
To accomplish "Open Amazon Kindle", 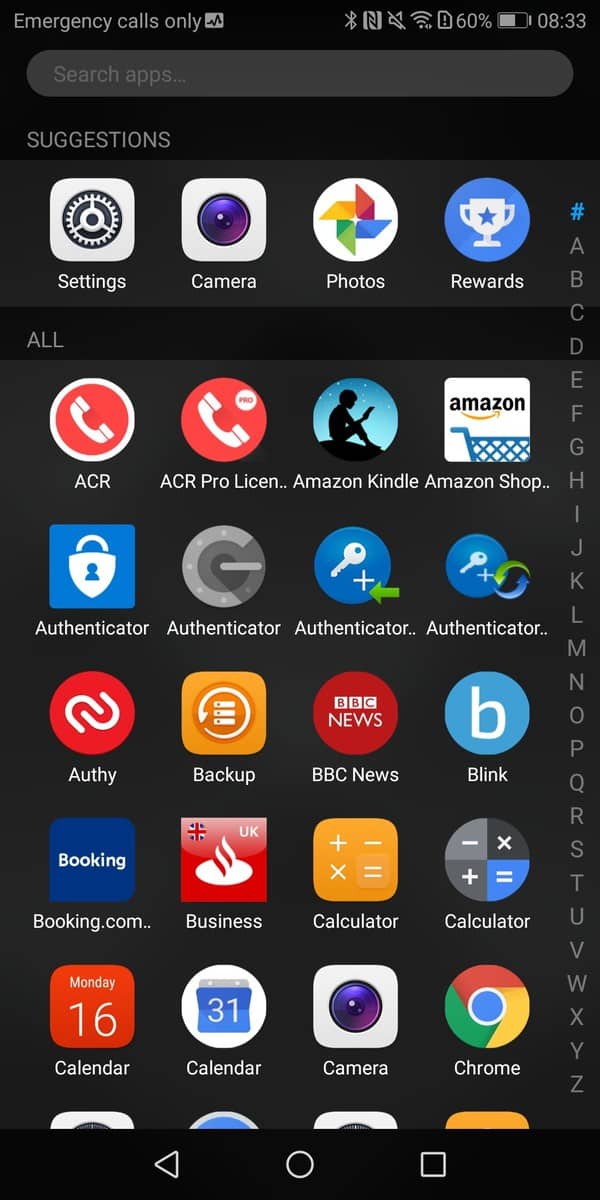I will click(x=355, y=420).
